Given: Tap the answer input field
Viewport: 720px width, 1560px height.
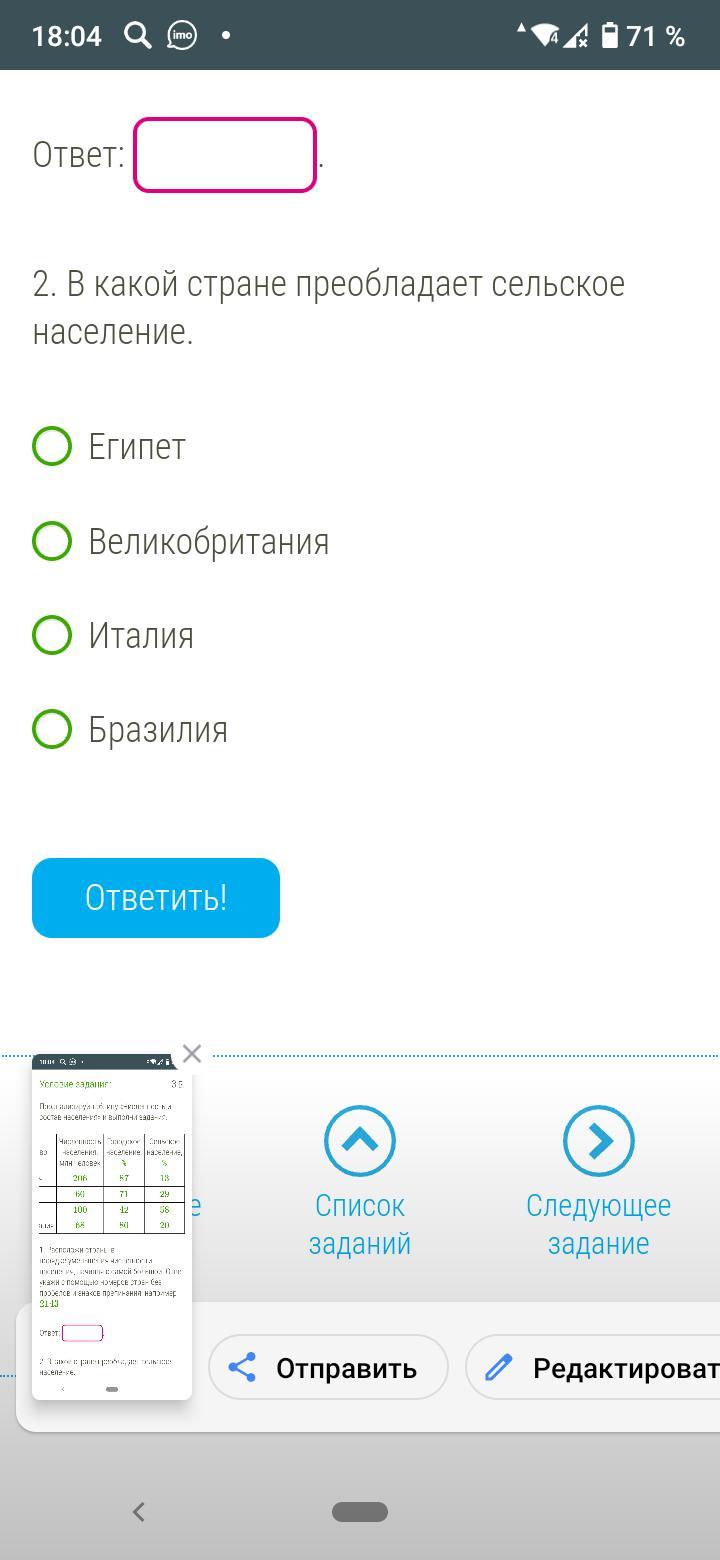Looking at the screenshot, I should pyautogui.click(x=225, y=155).
